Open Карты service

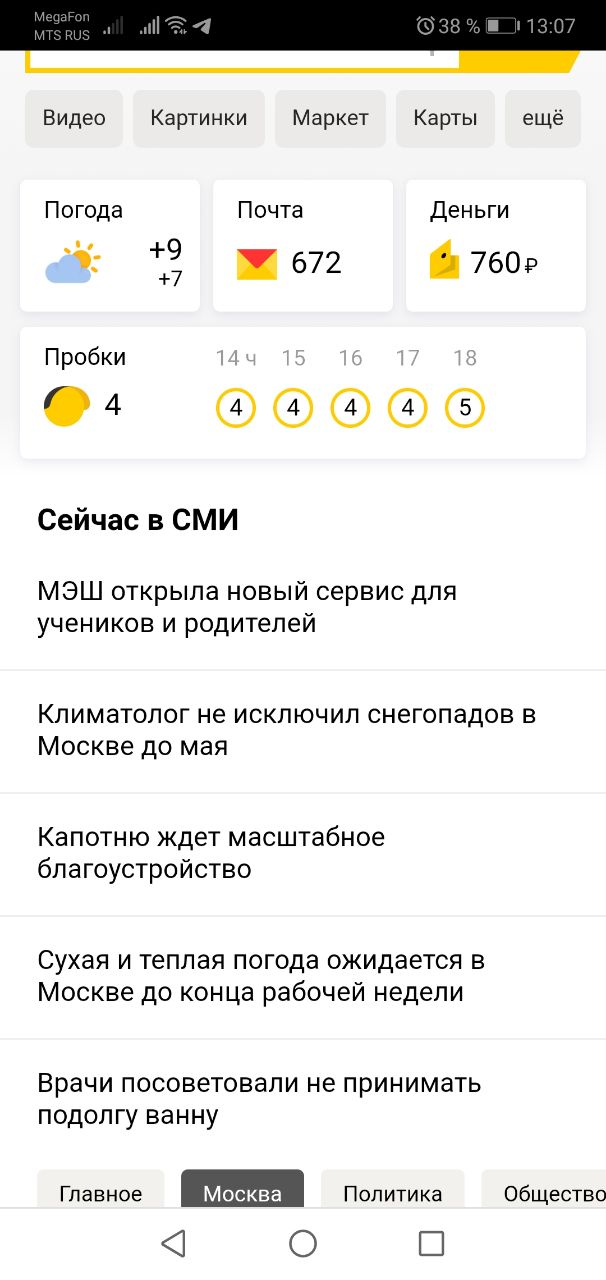click(445, 118)
